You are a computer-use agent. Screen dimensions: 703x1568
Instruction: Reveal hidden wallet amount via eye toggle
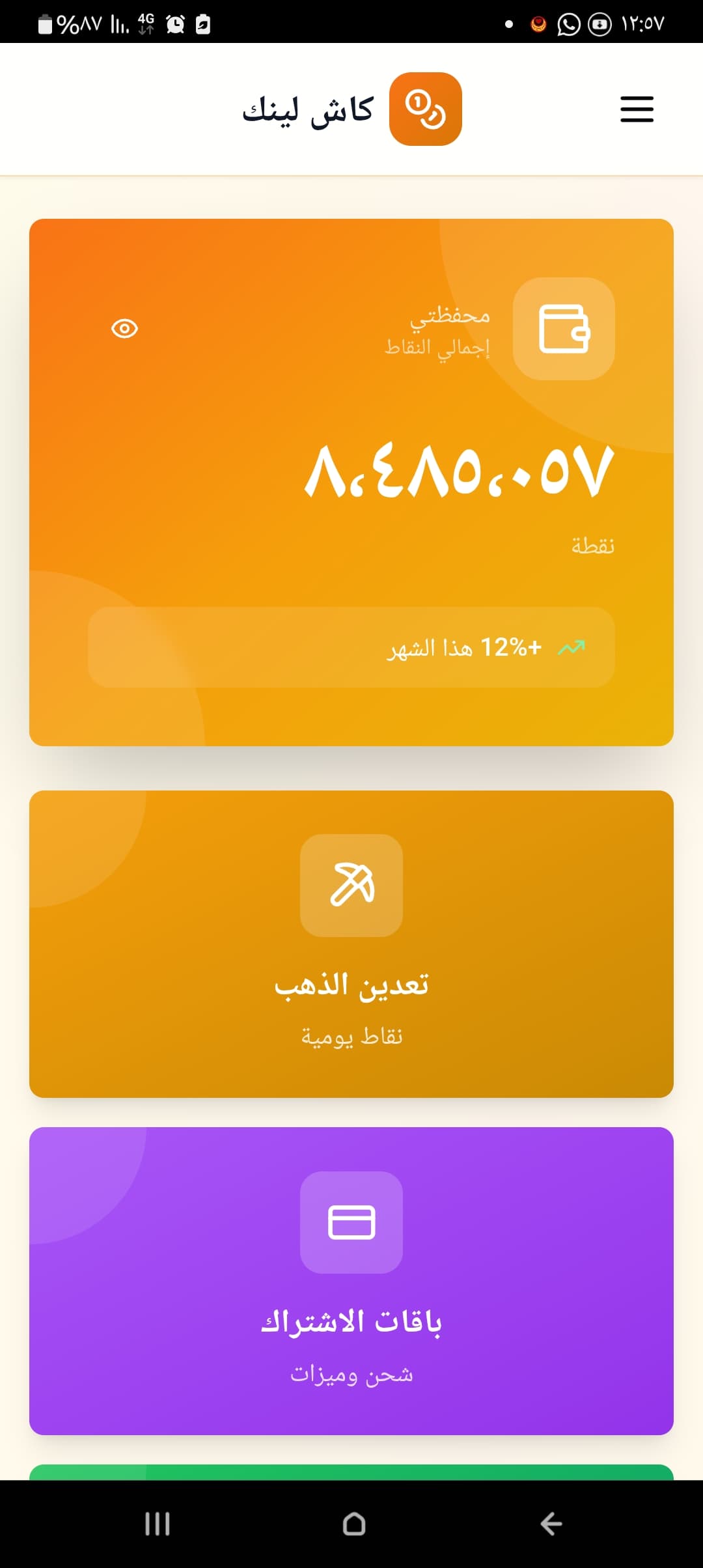(x=125, y=329)
